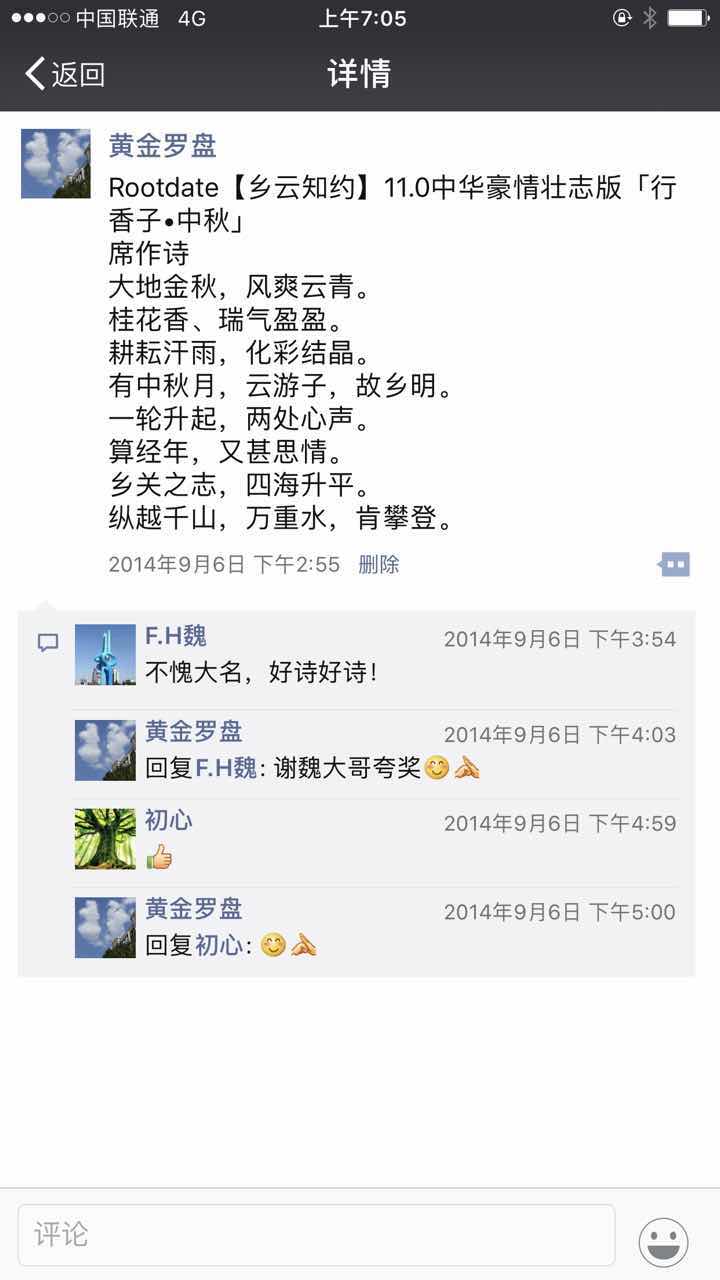Open the emoji picker
This screenshot has height=1280, width=720.
pyautogui.click(x=663, y=1242)
